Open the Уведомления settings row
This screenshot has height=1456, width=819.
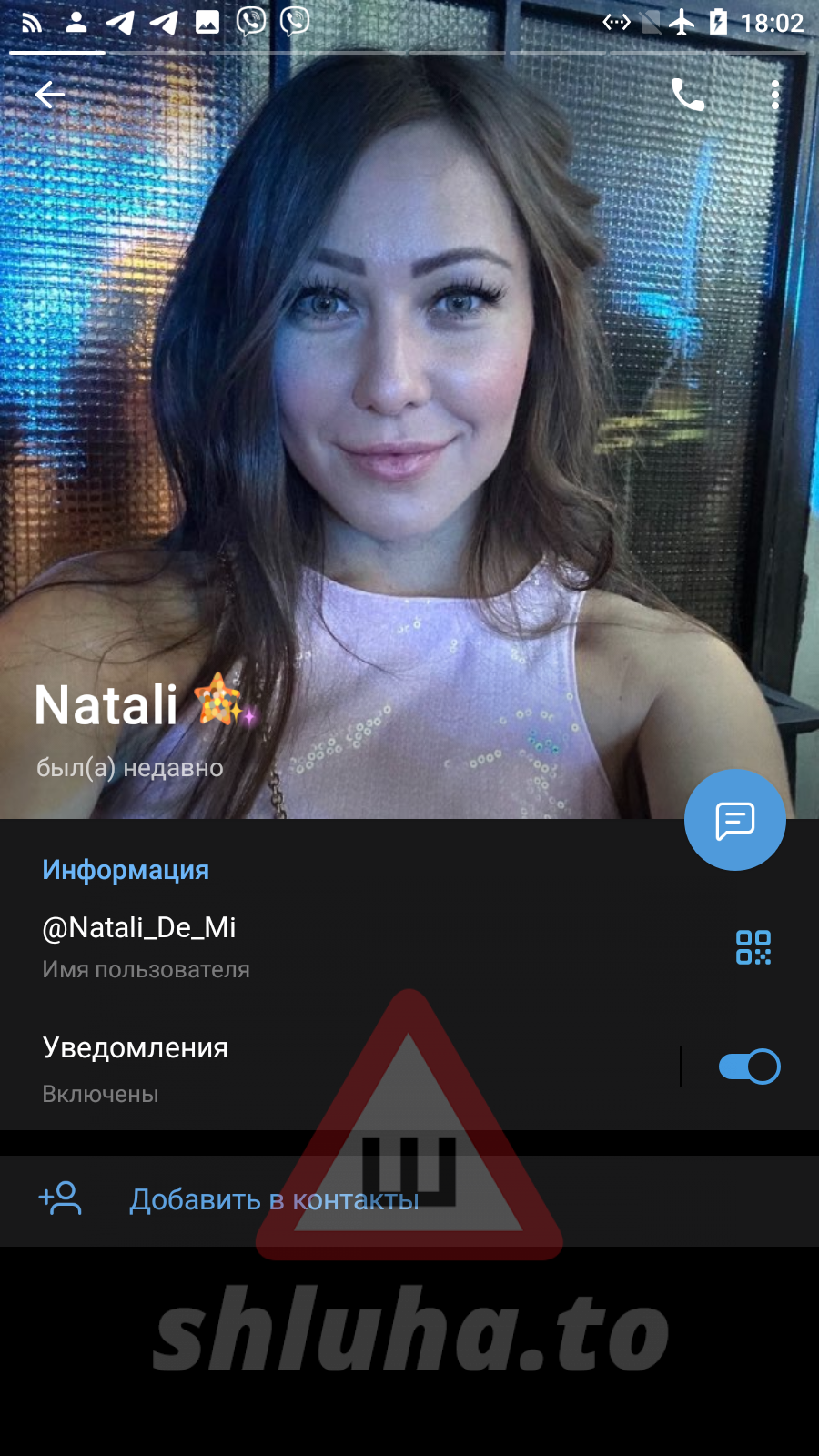318,1067
